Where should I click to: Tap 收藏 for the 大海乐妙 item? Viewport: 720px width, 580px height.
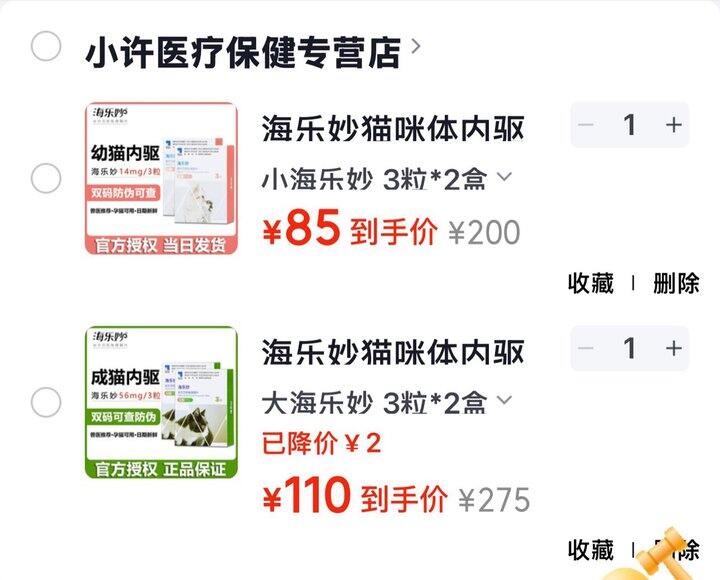coord(591,550)
